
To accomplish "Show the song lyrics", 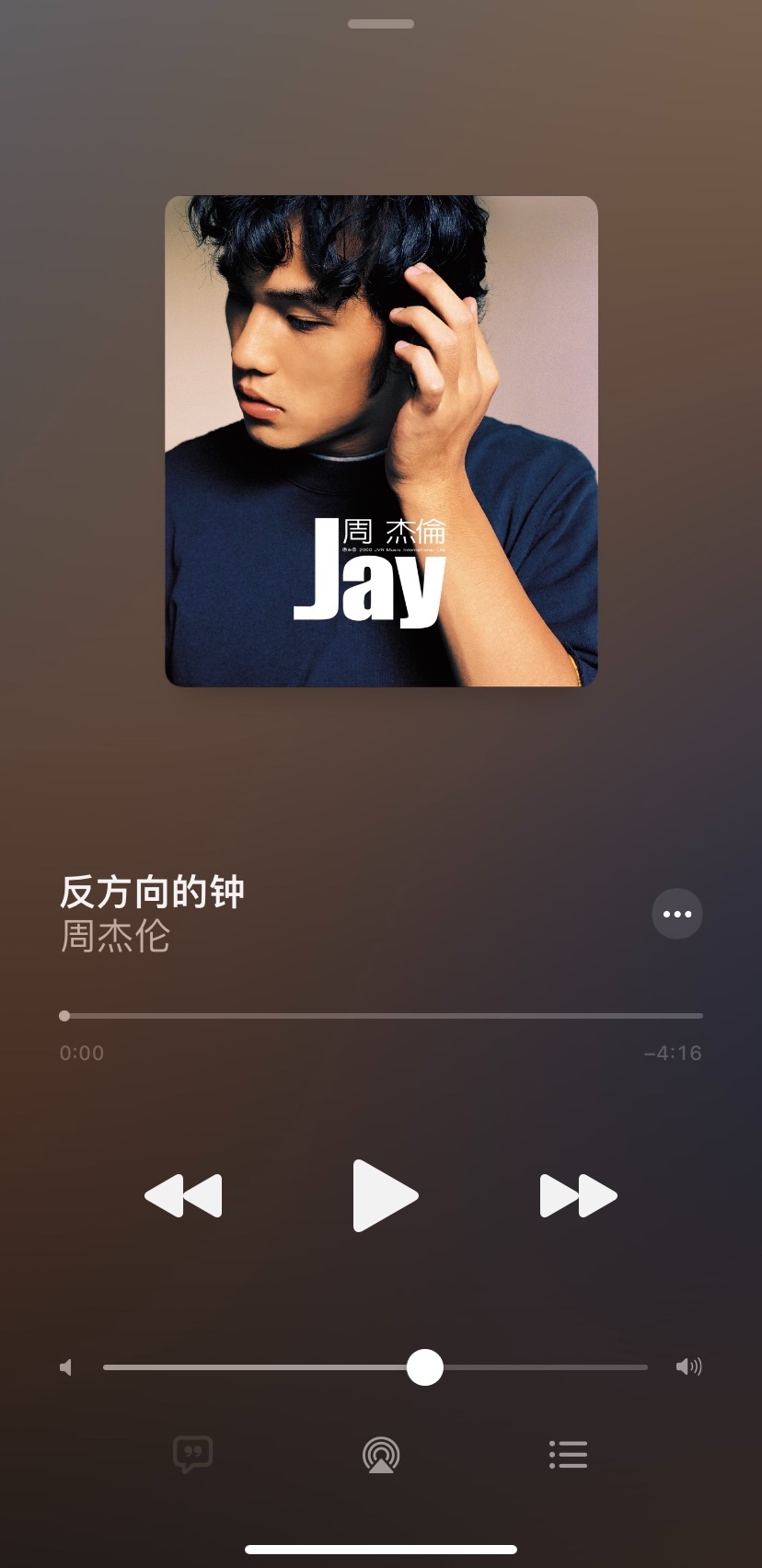I will pyautogui.click(x=193, y=1454).
